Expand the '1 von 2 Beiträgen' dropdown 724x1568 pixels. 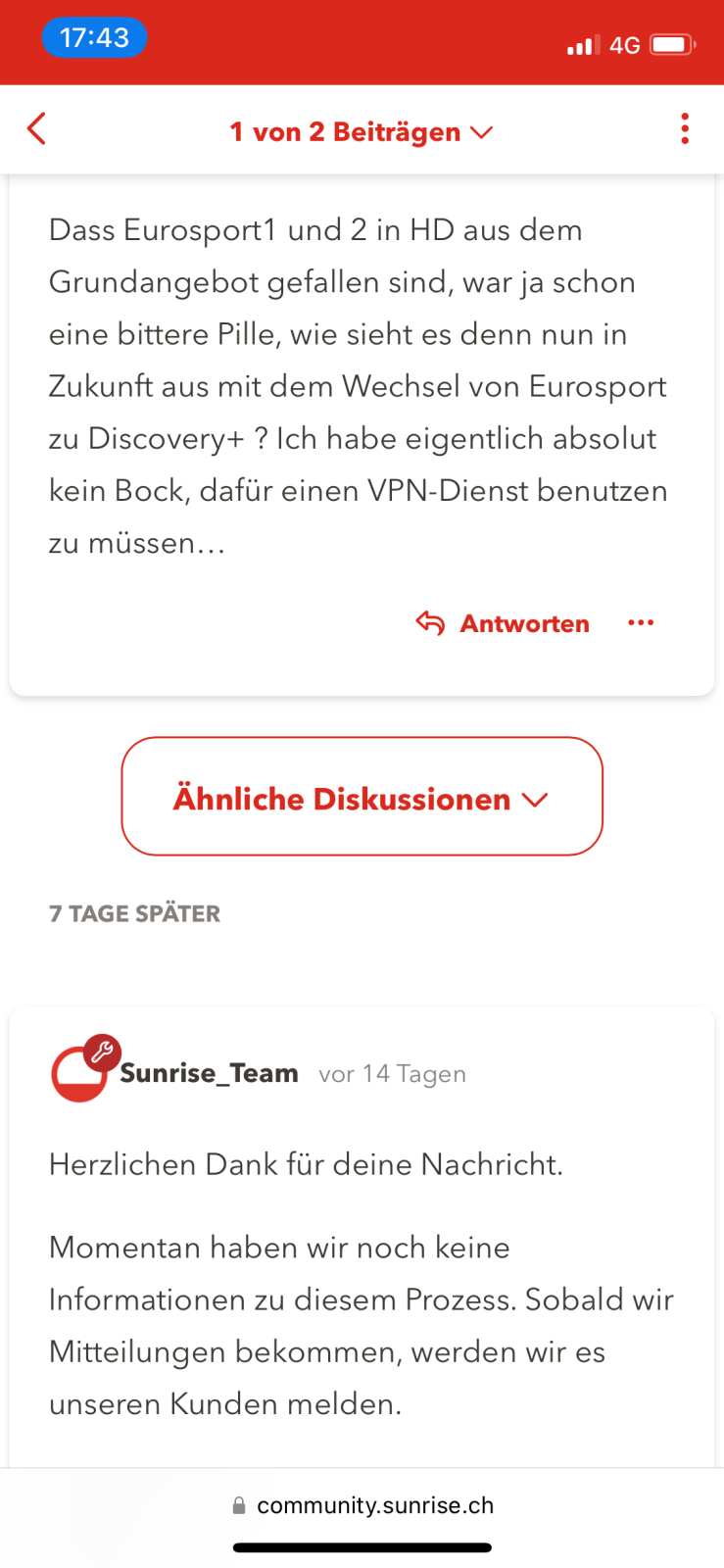tap(361, 131)
